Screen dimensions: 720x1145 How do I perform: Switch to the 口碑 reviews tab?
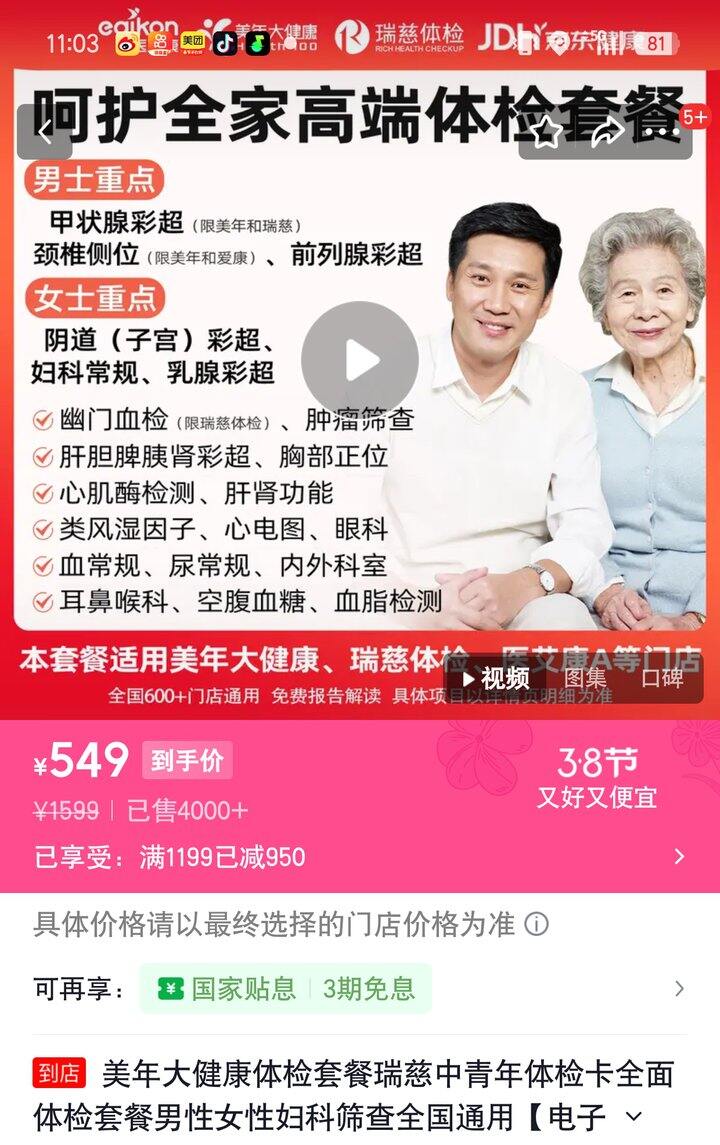(x=662, y=679)
